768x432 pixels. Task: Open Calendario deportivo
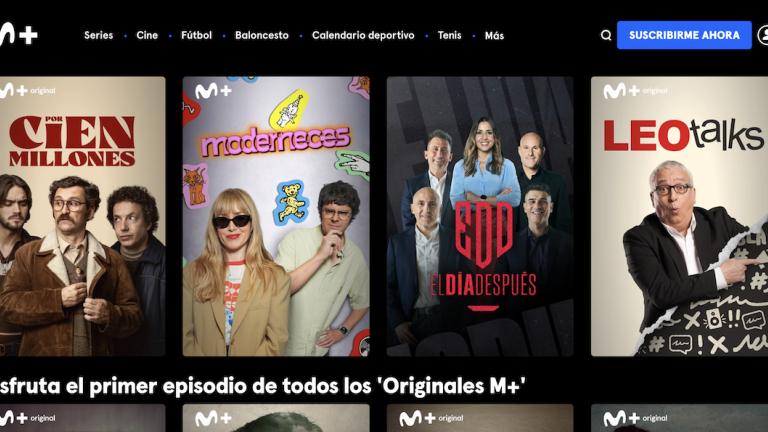click(363, 35)
